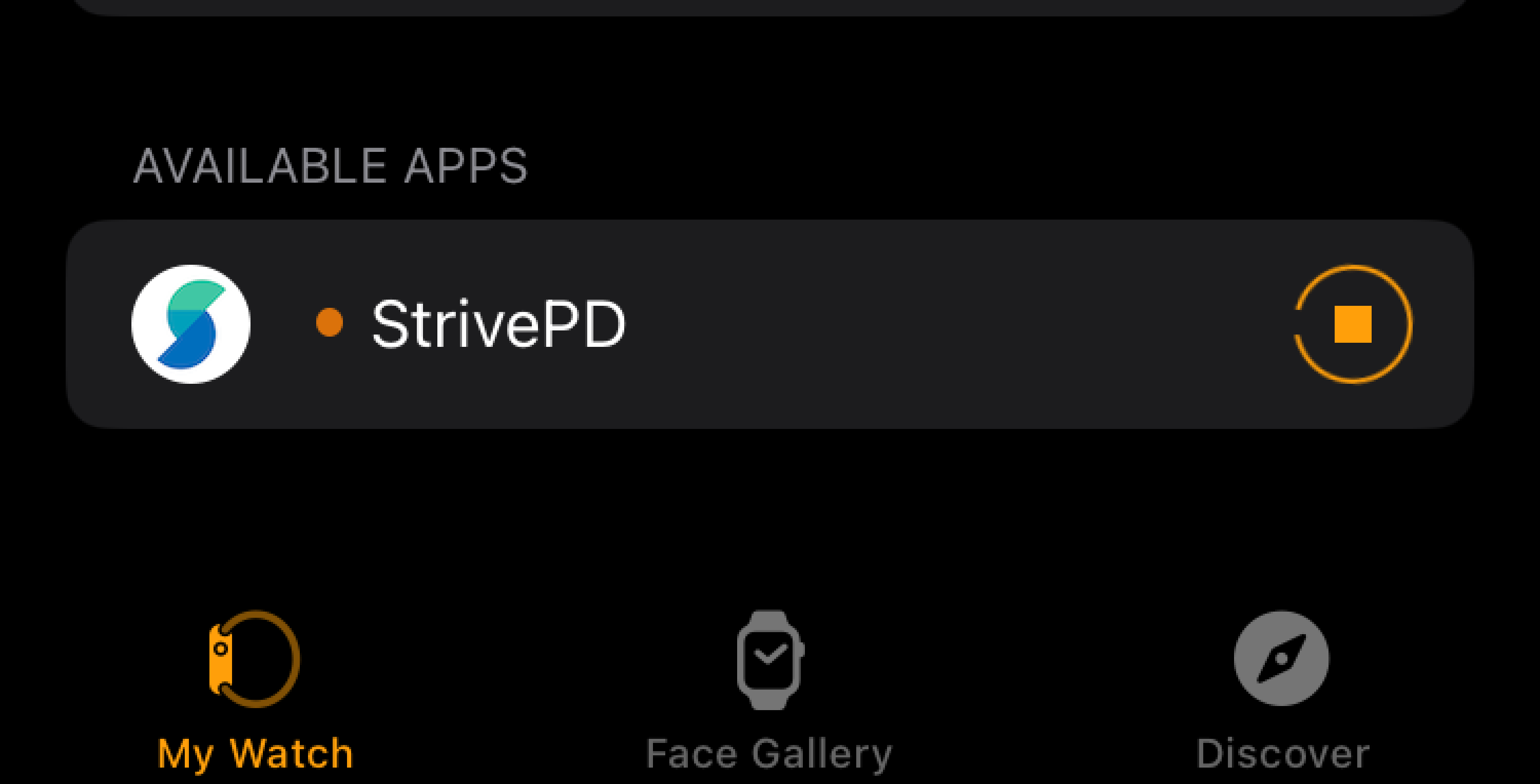Open the Discover tab
This screenshot has height=784, width=1540.
1282,690
